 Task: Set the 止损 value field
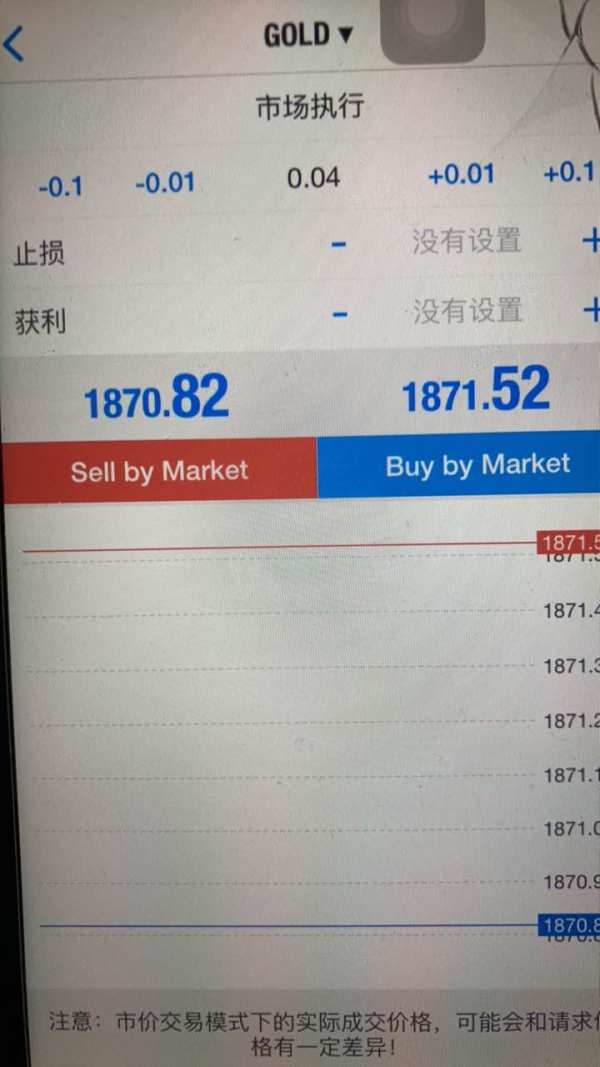[x=466, y=242]
